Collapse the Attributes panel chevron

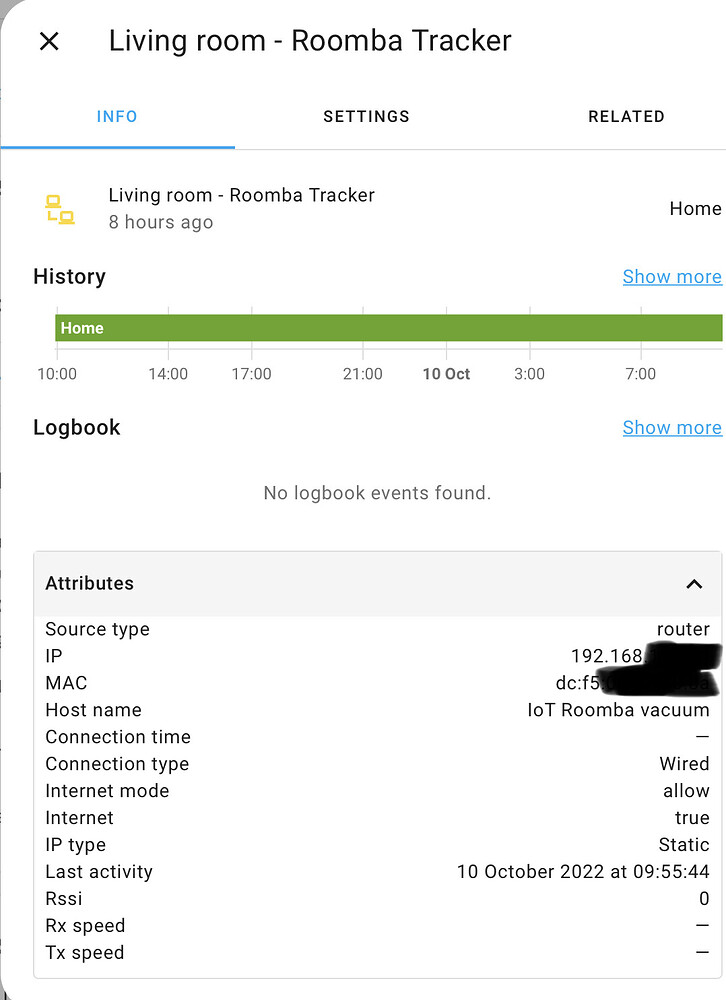tap(694, 583)
